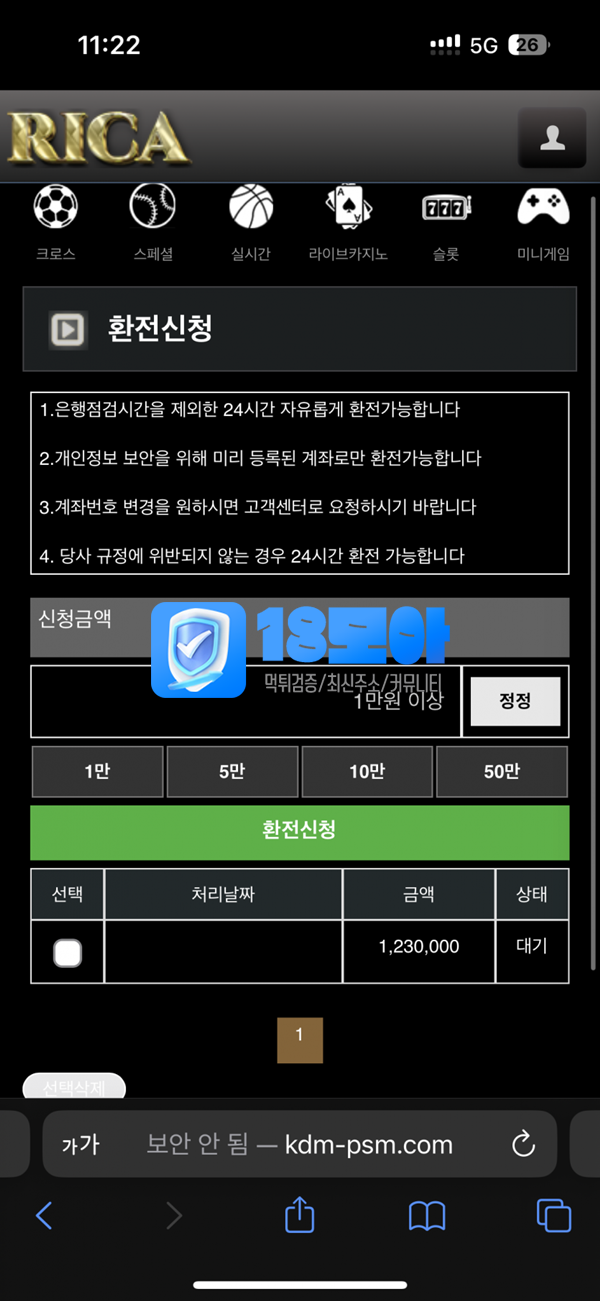
Task: Submit the green 환전신청 button
Action: point(299,831)
